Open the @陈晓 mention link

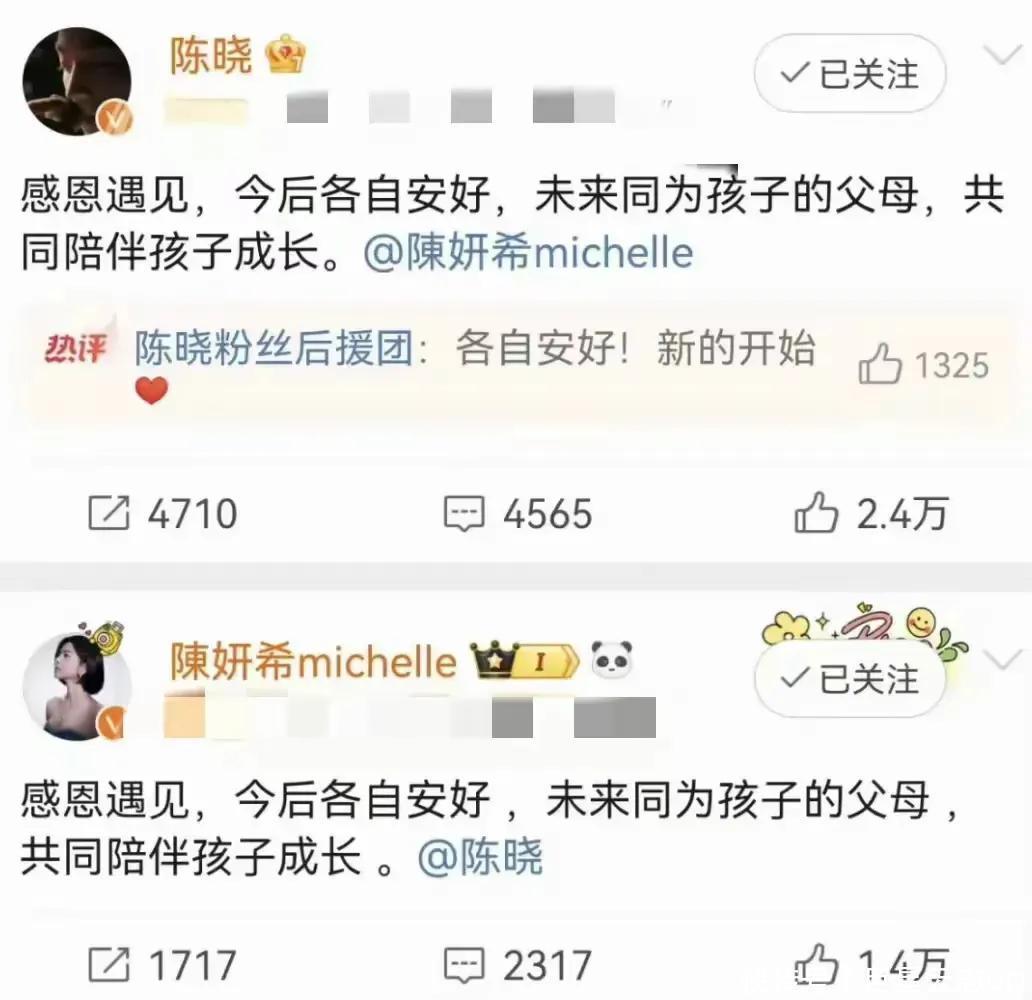[x=481, y=858]
